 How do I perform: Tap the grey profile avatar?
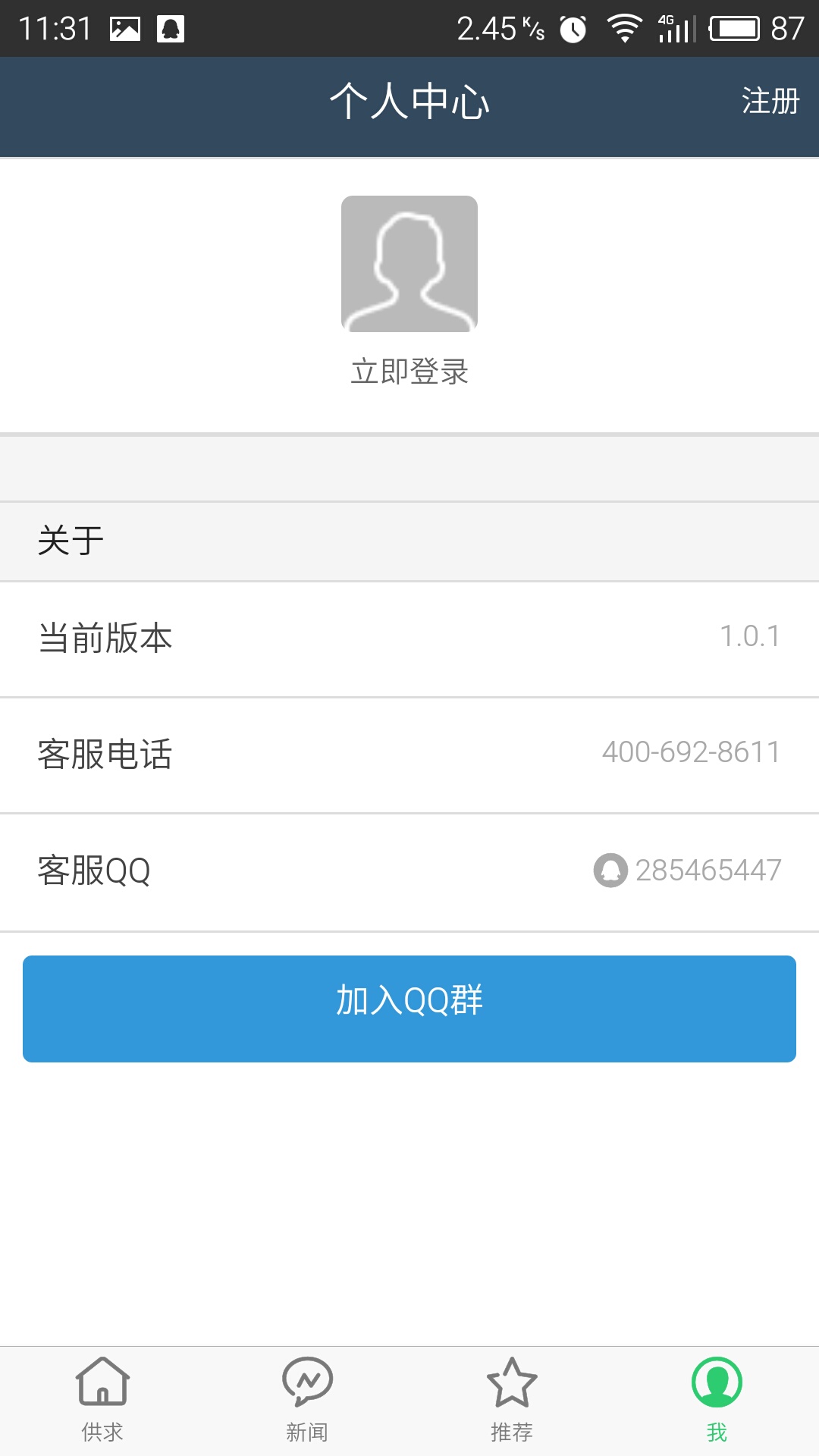pos(409,264)
